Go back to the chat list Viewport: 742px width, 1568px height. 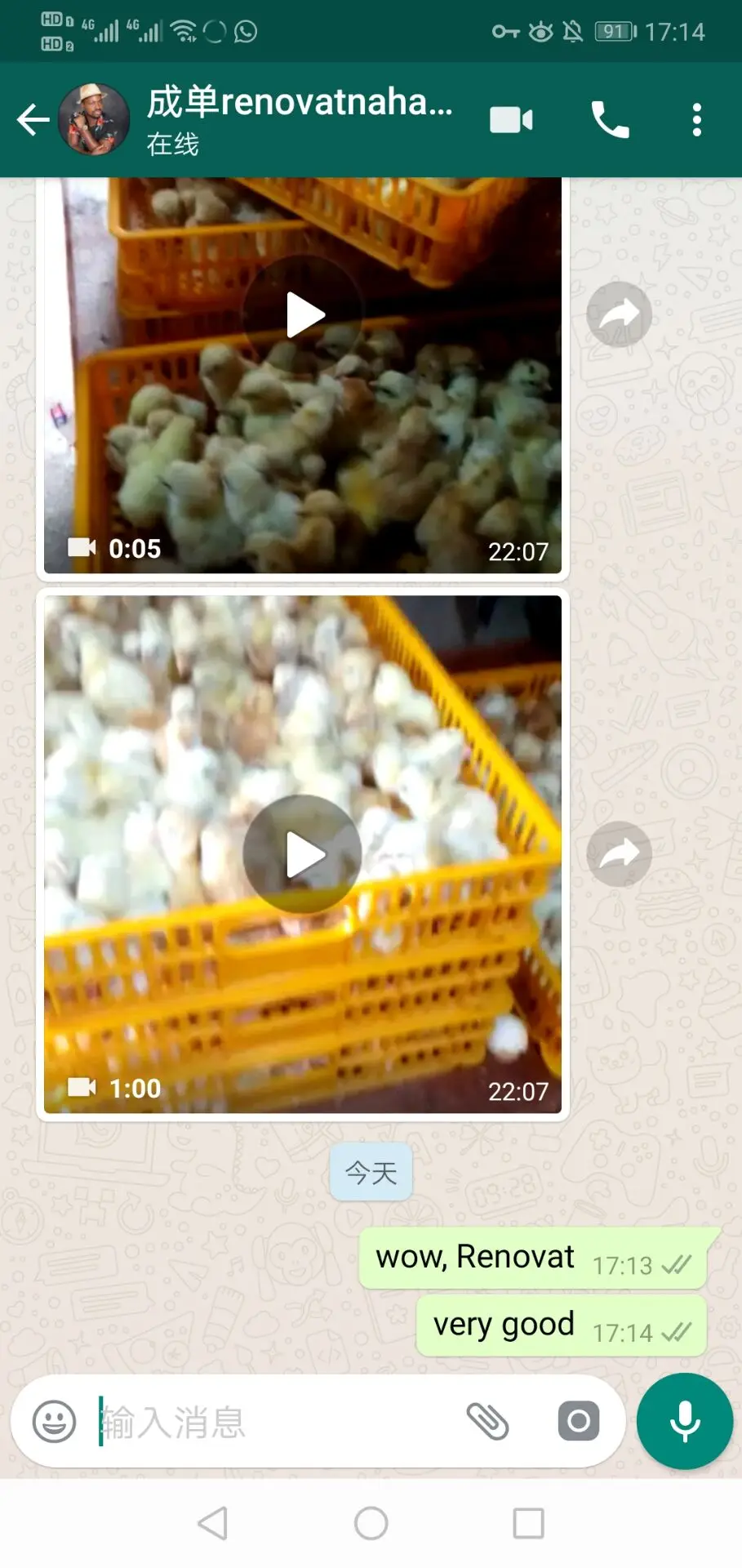pyautogui.click(x=33, y=120)
